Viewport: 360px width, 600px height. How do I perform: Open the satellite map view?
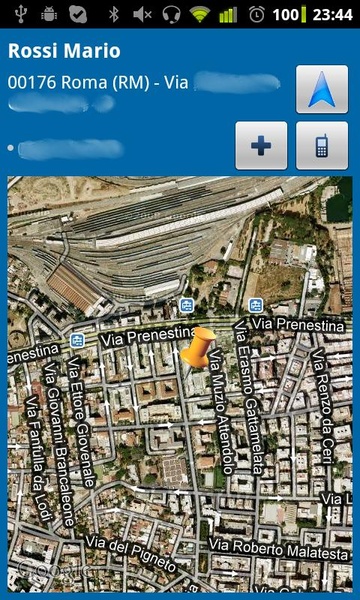tap(180, 384)
